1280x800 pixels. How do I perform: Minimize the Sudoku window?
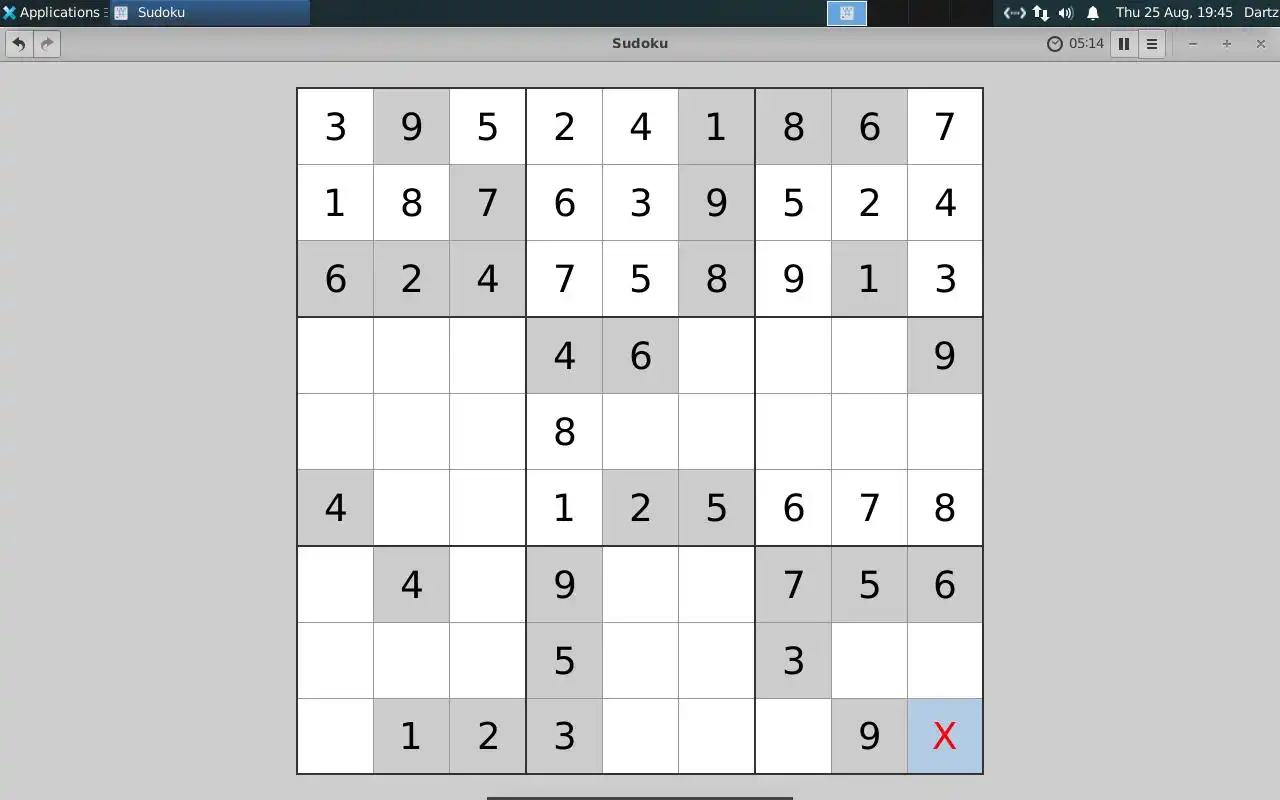[1192, 44]
